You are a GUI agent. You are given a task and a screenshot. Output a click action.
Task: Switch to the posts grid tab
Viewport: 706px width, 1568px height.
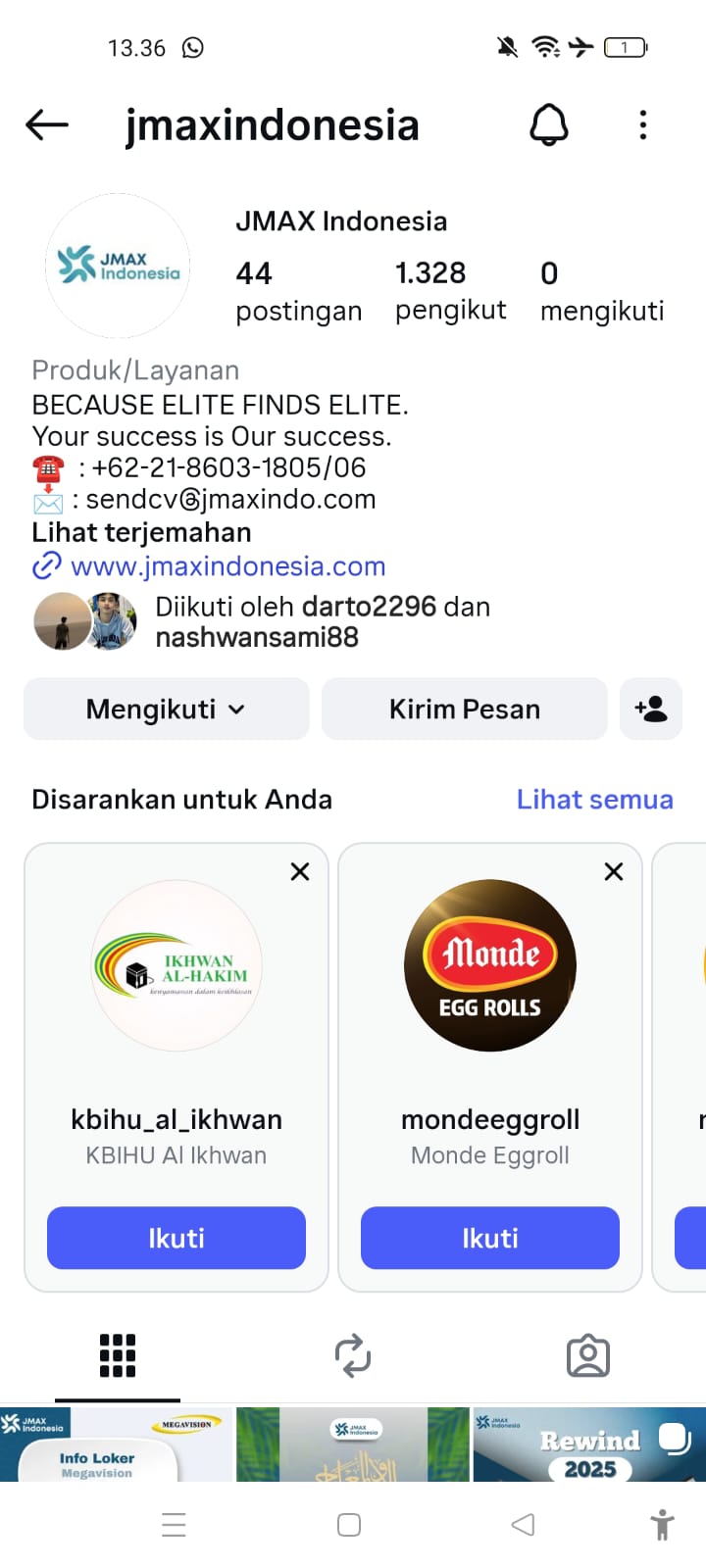118,1356
